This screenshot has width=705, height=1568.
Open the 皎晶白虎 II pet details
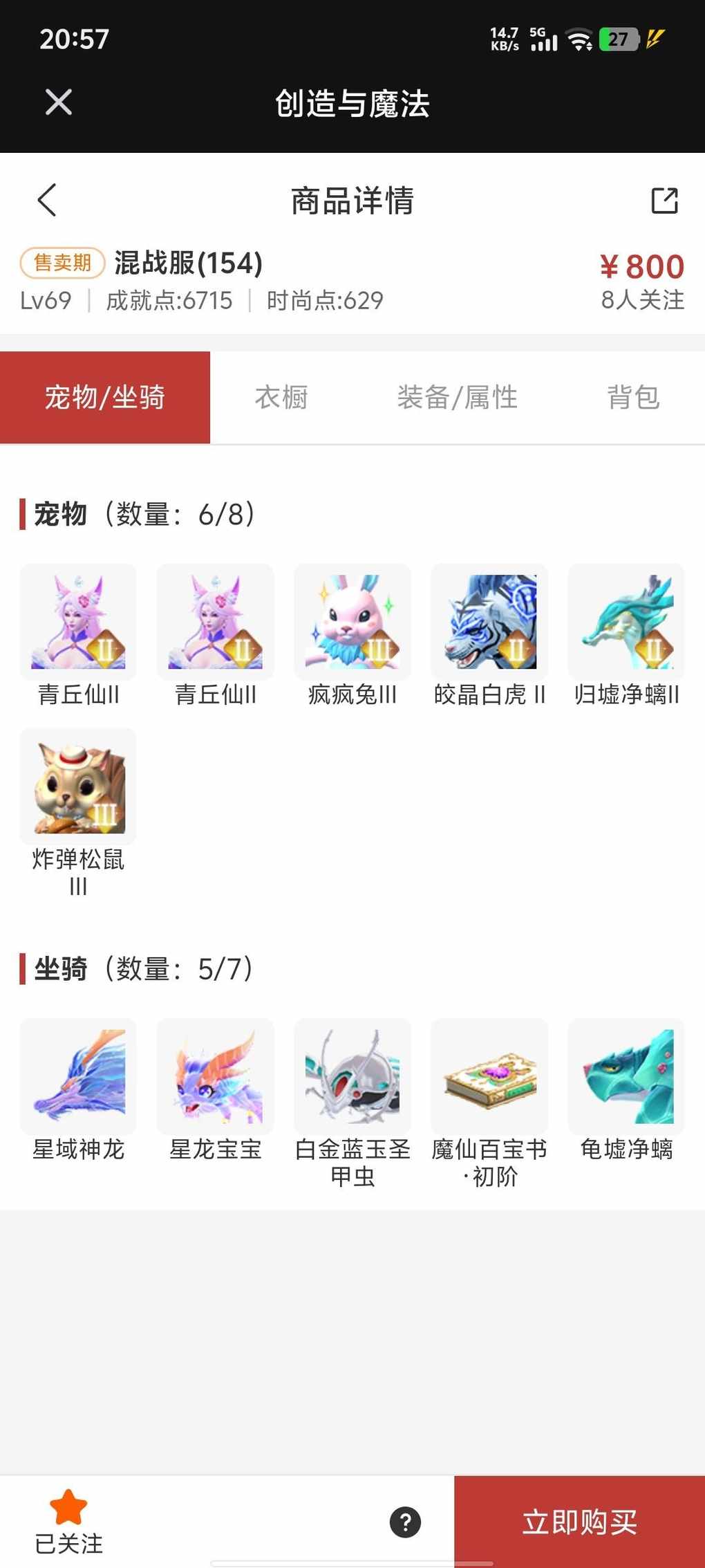489,622
